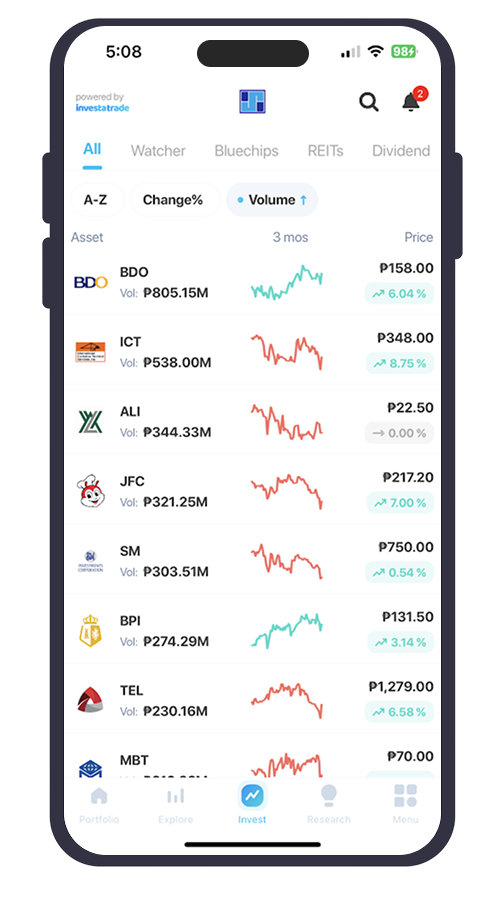
Task: Open the search magnifier icon
Action: coord(369,102)
